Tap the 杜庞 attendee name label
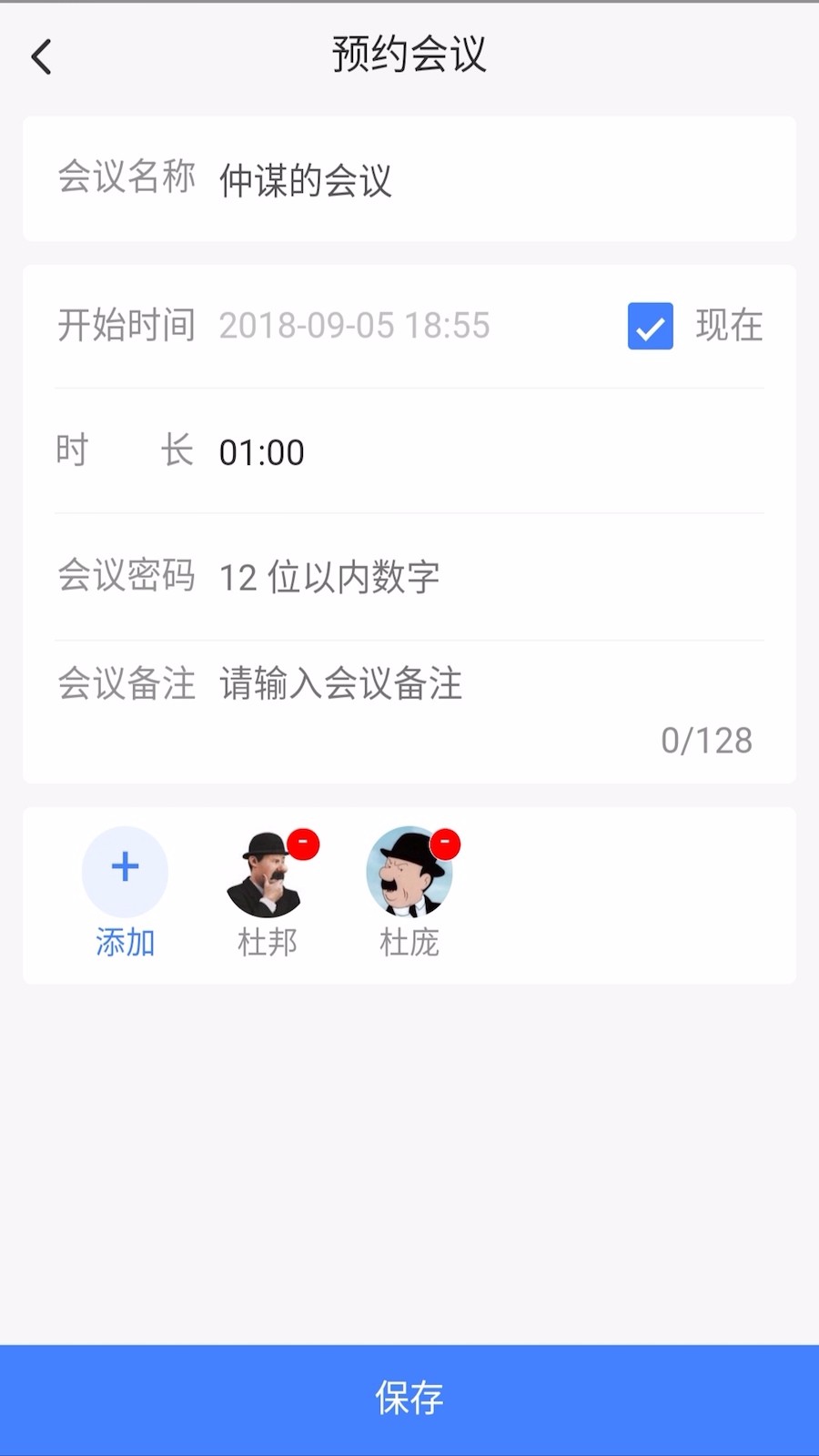 (x=409, y=944)
